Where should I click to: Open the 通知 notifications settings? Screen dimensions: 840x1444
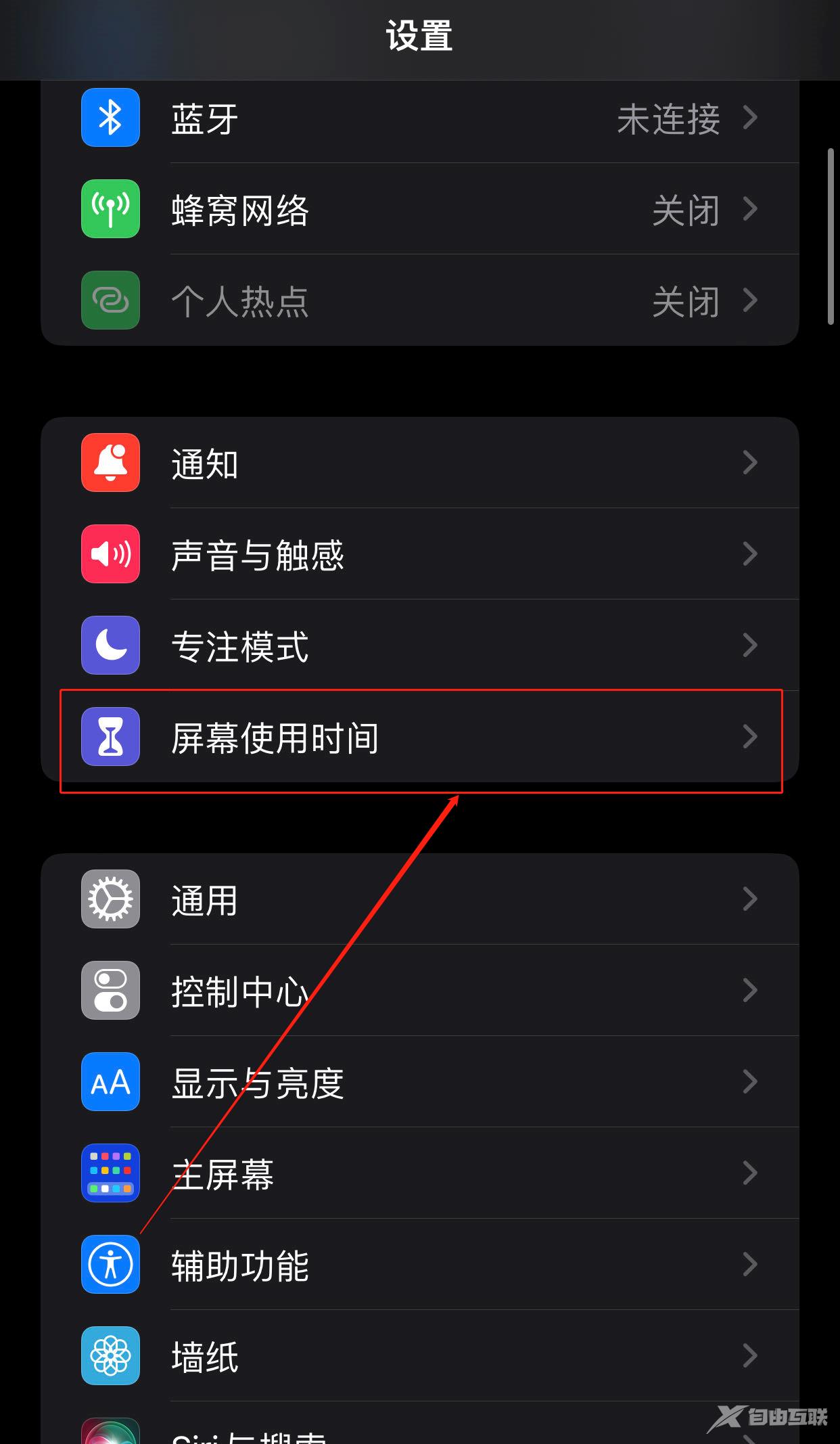pyautogui.click(x=420, y=463)
